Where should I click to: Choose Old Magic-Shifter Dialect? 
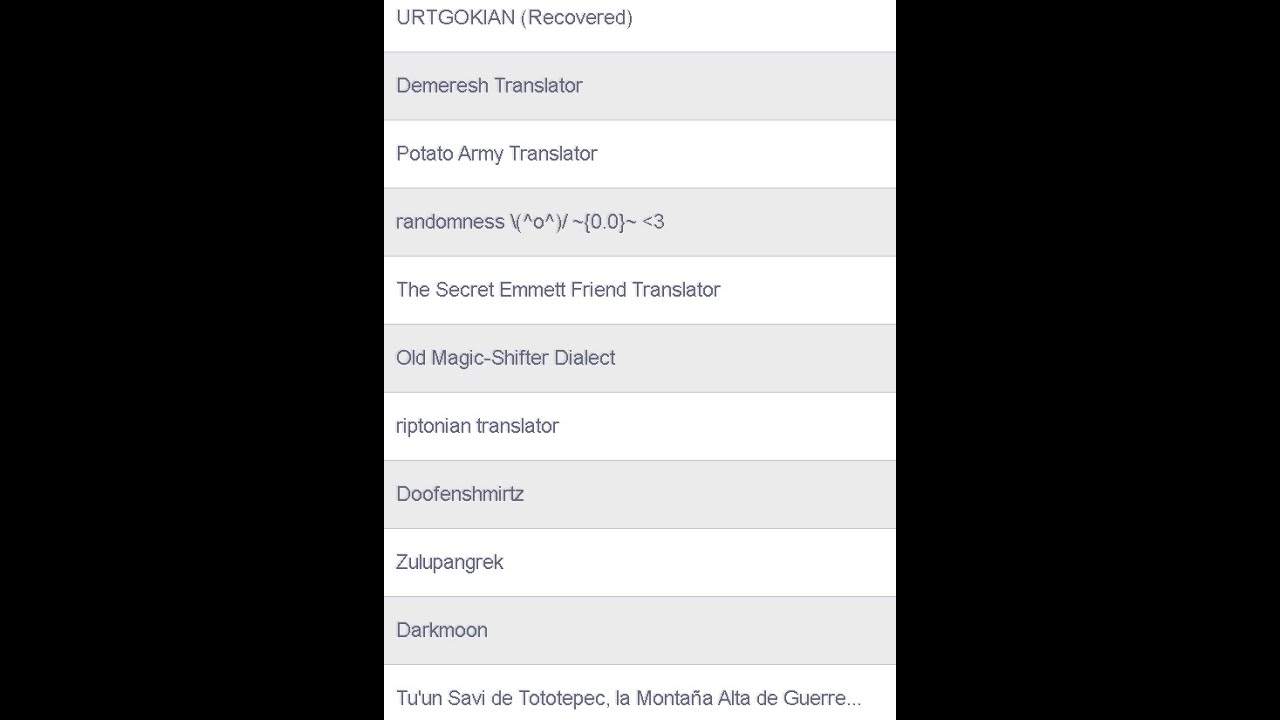point(505,358)
